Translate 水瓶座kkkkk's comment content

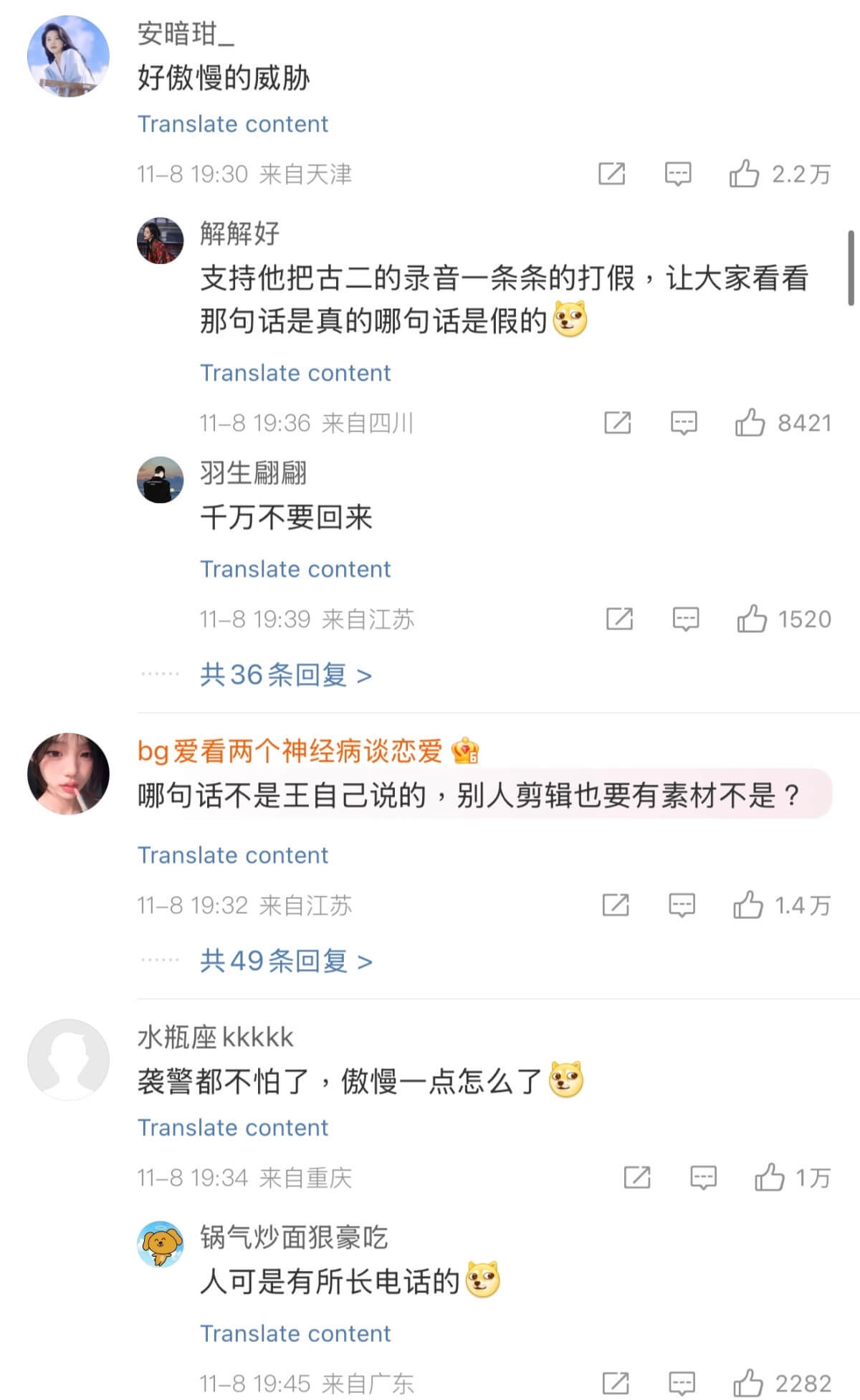click(x=232, y=1128)
